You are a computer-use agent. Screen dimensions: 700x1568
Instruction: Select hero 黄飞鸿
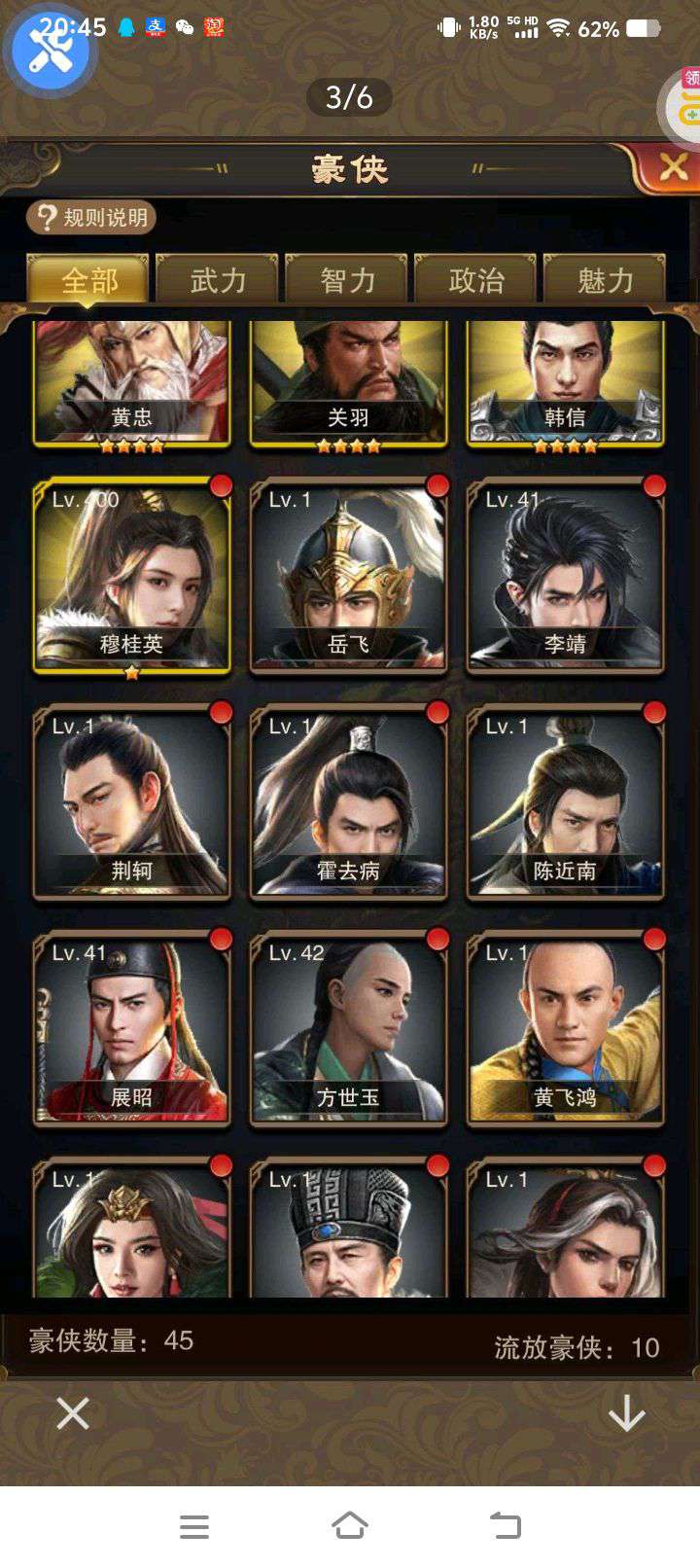(x=565, y=1029)
